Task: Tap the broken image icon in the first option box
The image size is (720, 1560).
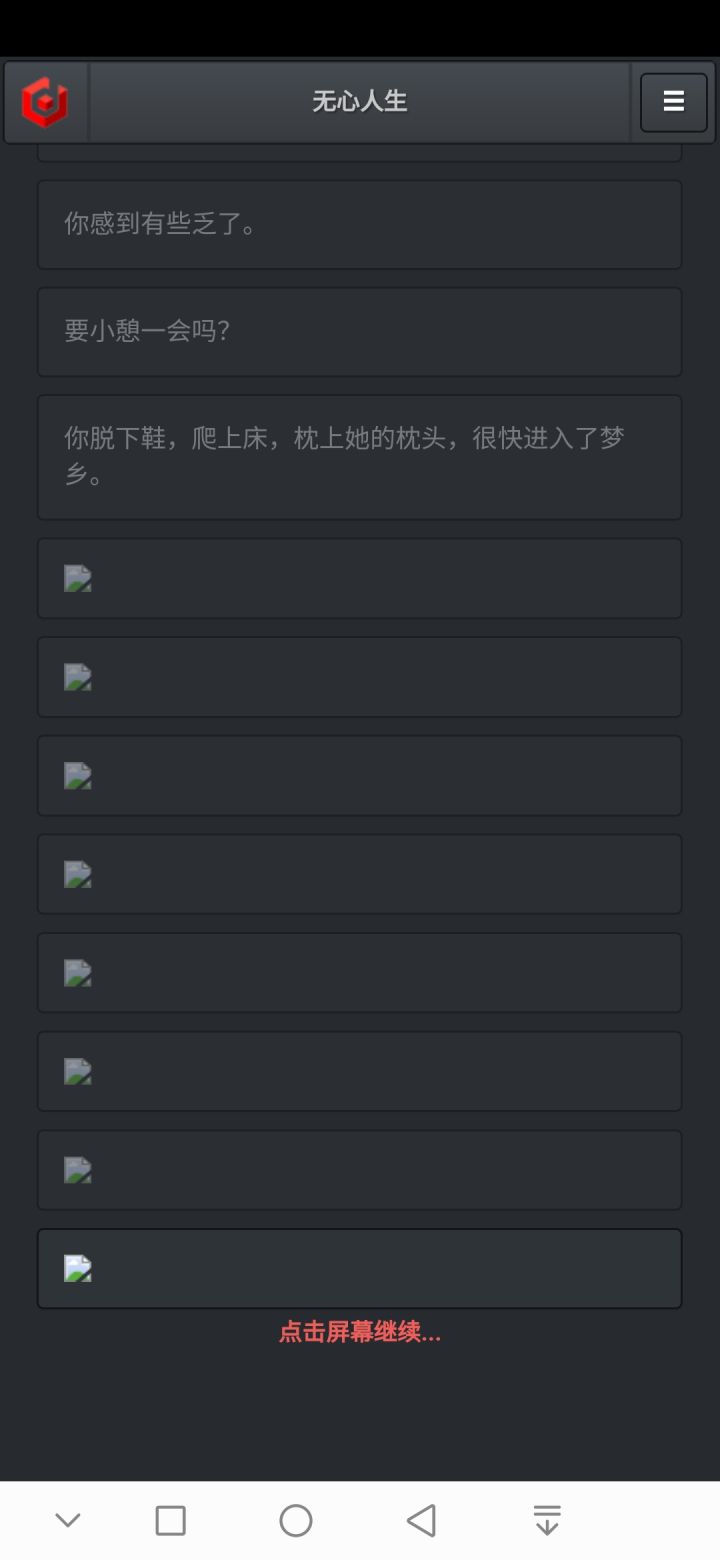Action: point(78,579)
